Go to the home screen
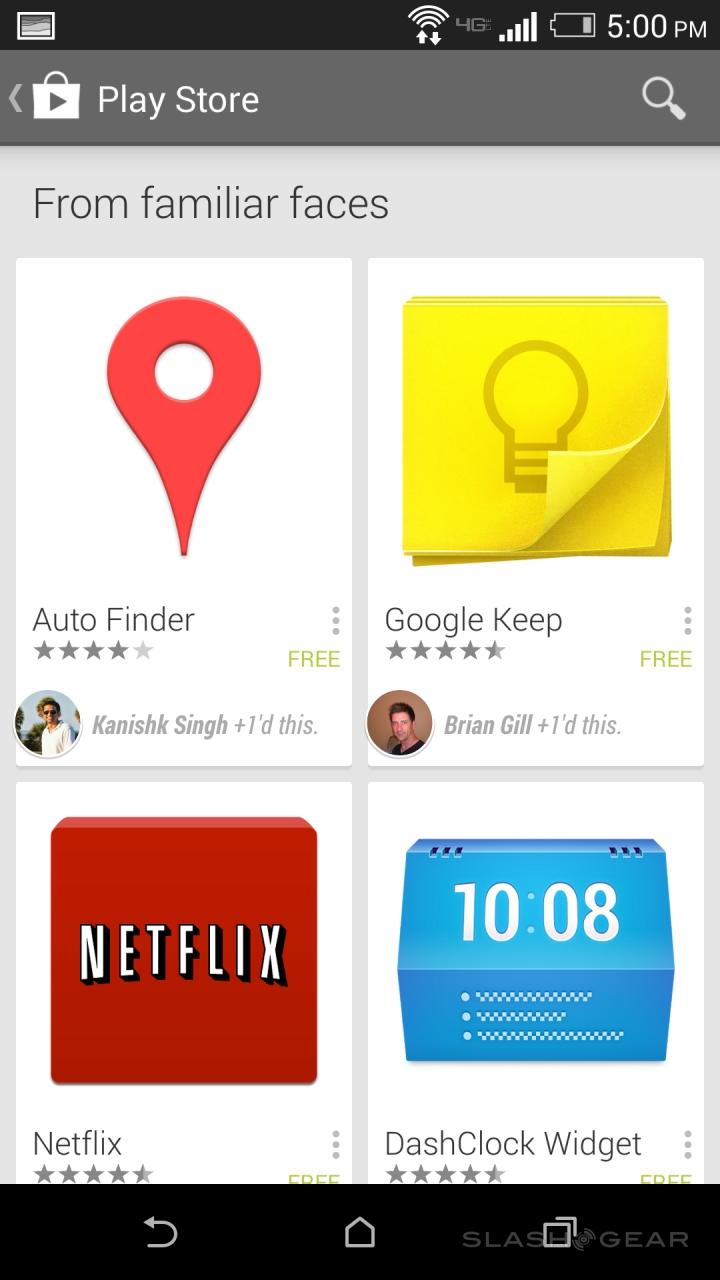This screenshot has height=1280, width=720. pos(360,1233)
